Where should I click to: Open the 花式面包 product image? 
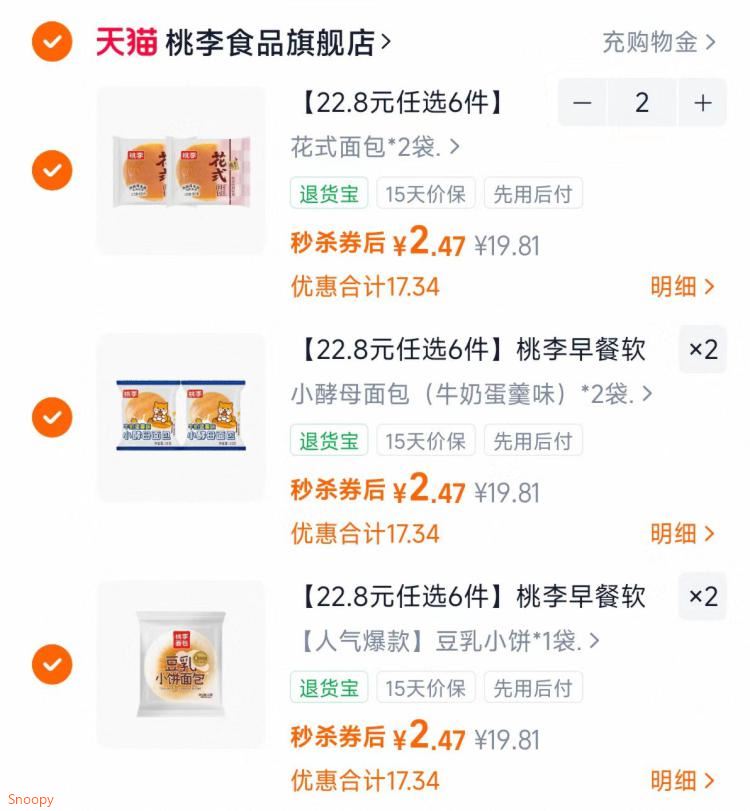(x=181, y=170)
